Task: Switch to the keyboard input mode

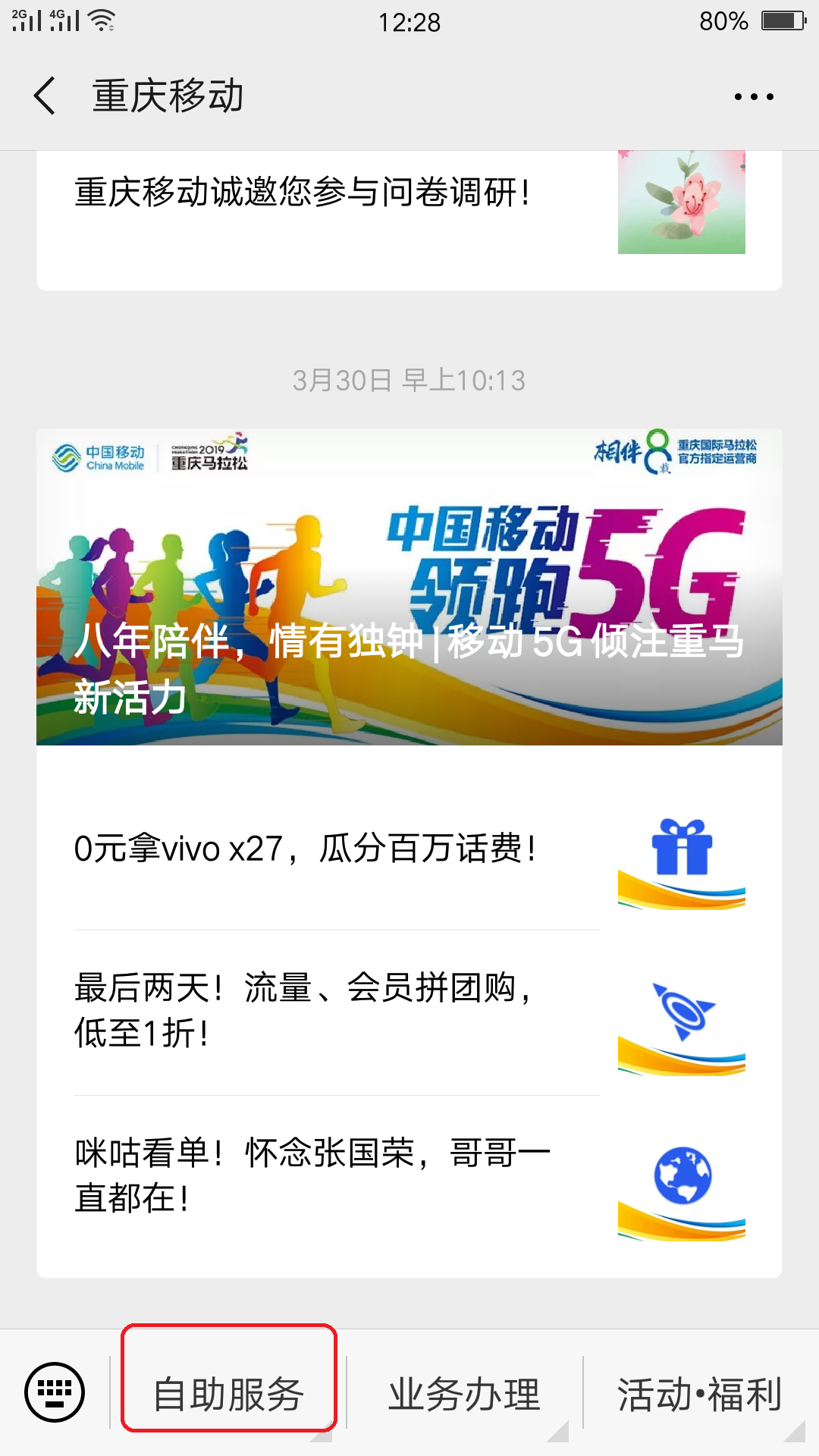Action: (x=55, y=1392)
